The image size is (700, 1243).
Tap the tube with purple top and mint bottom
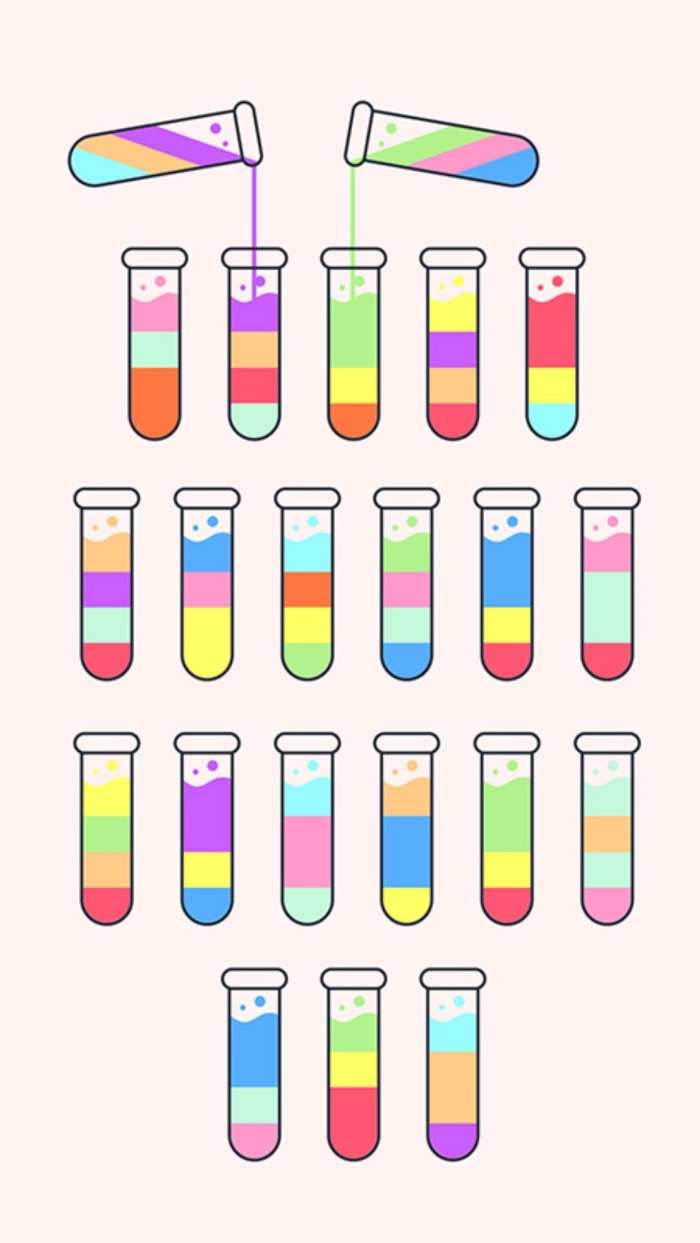pyautogui.click(x=254, y=350)
